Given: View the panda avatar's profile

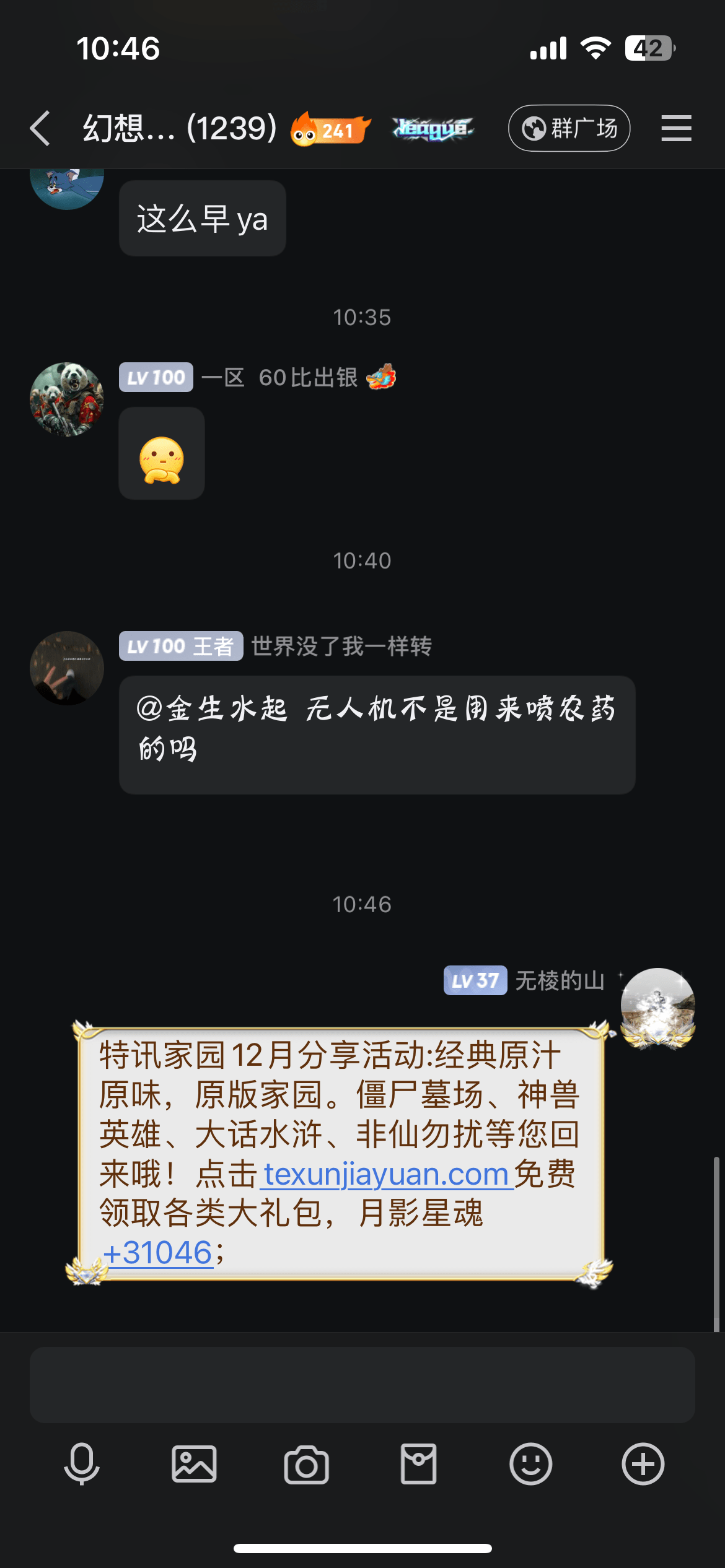Looking at the screenshot, I should (x=67, y=399).
